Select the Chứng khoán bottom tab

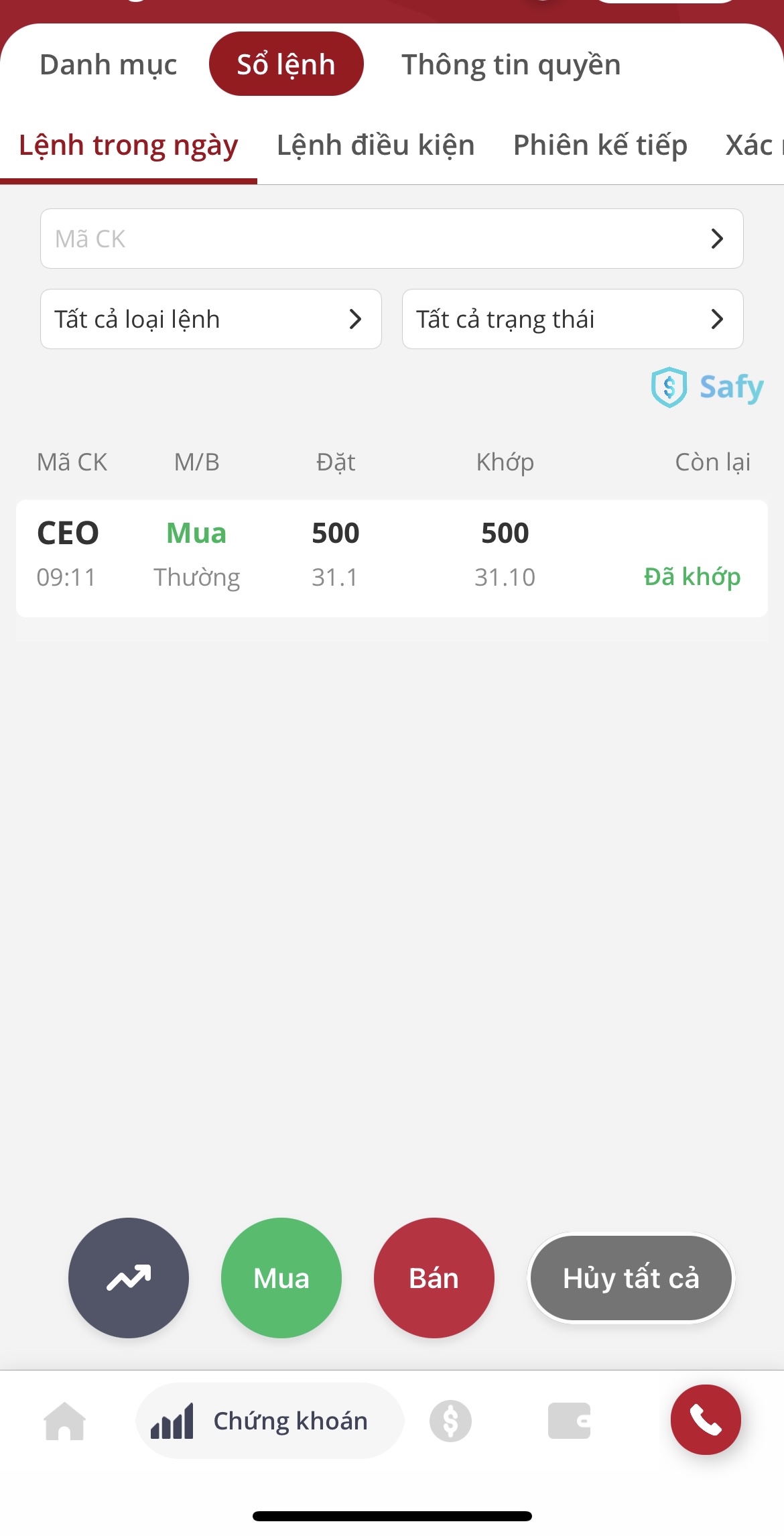(x=269, y=1421)
